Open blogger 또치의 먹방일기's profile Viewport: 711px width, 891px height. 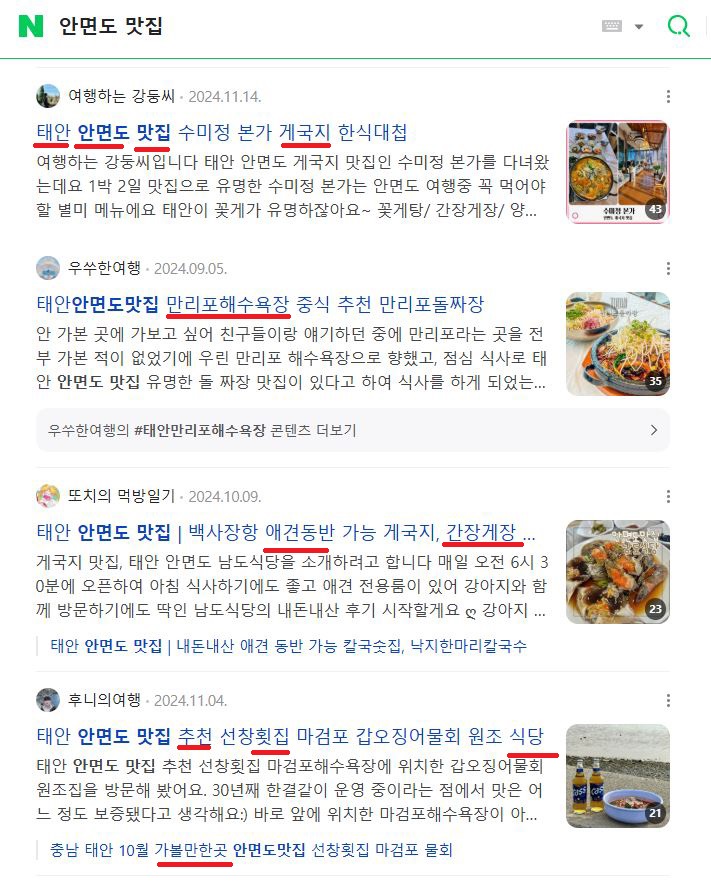coord(120,496)
